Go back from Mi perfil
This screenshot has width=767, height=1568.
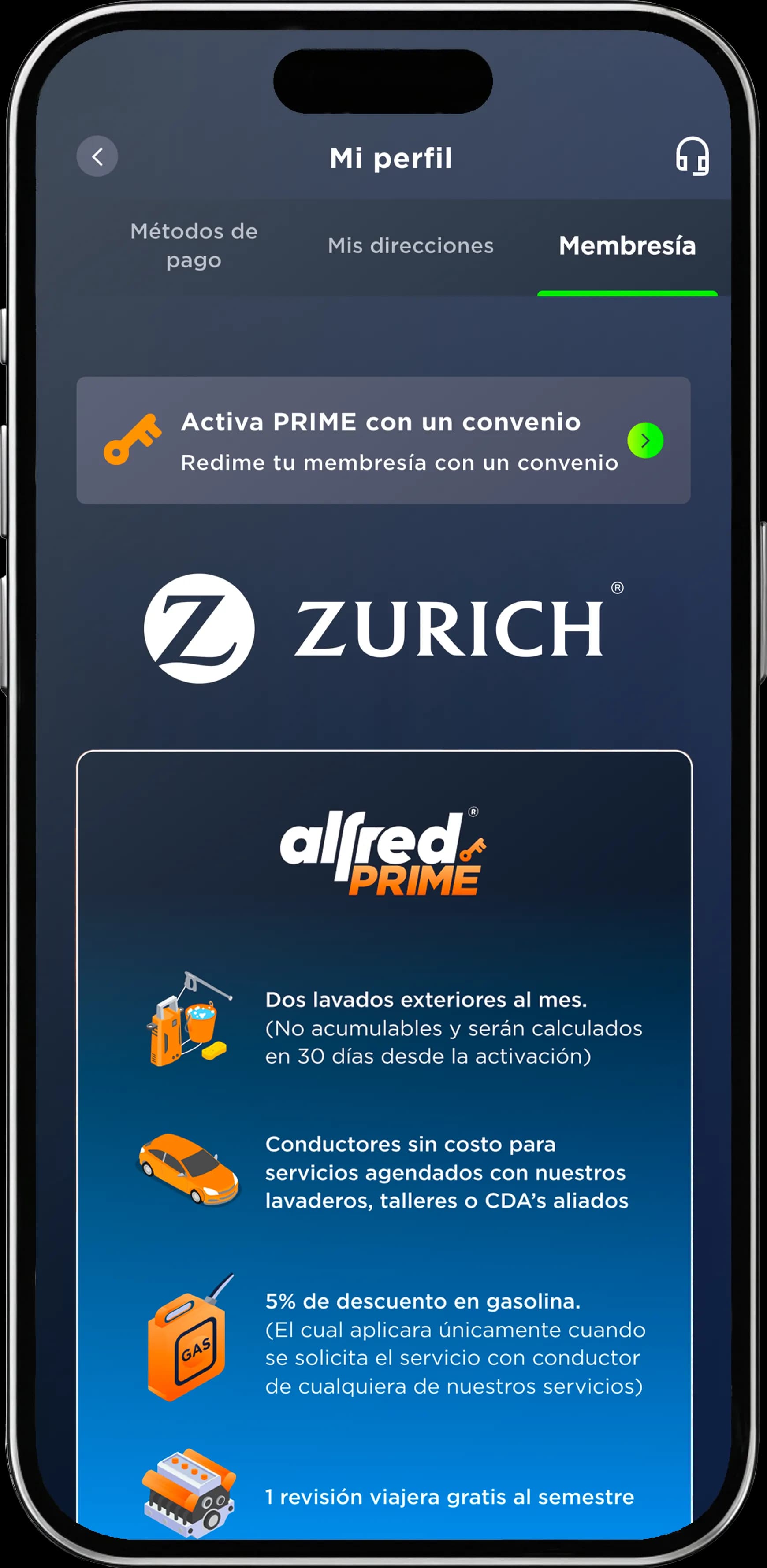click(x=97, y=156)
